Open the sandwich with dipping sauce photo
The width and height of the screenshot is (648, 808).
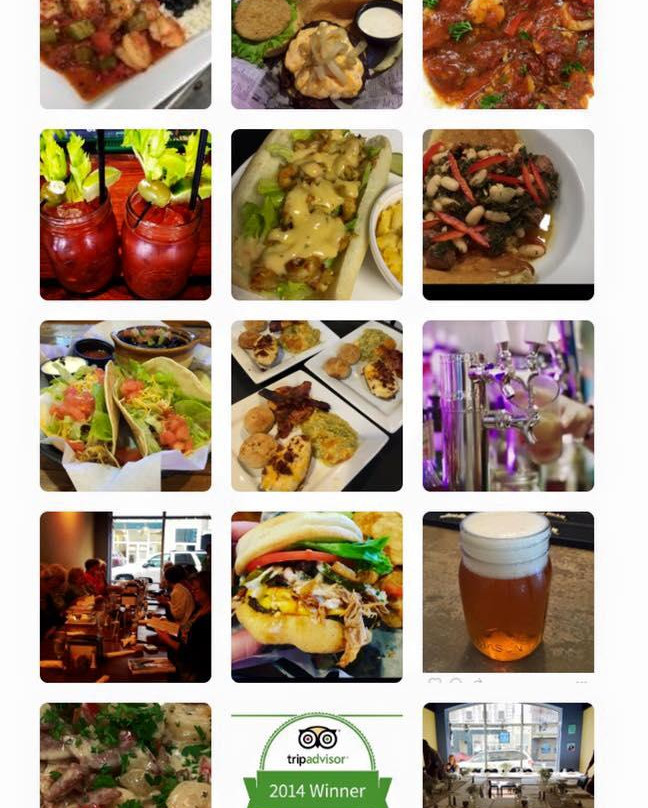(316, 53)
